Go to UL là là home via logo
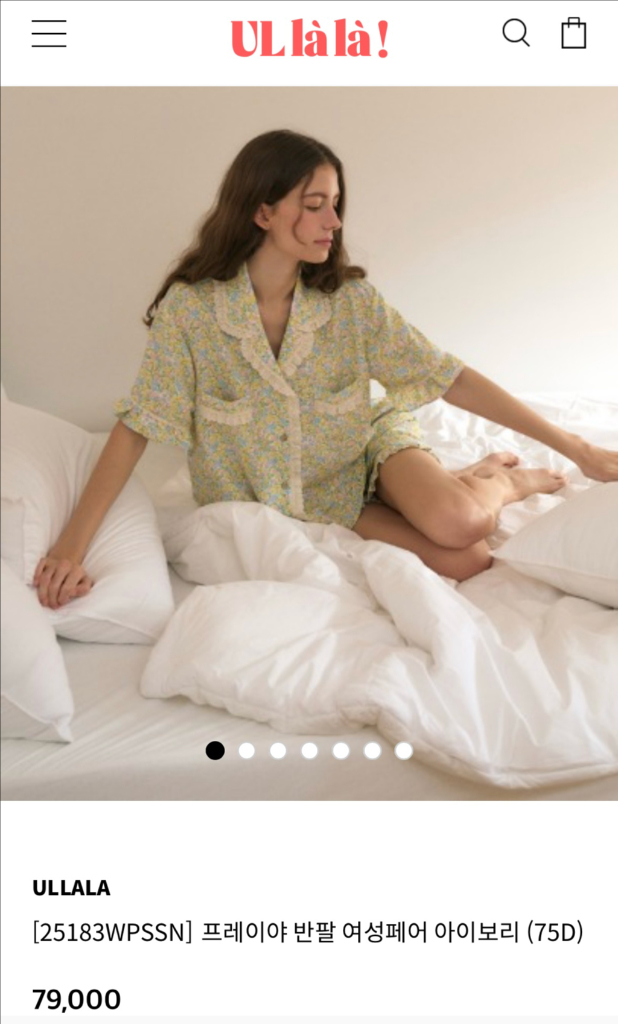Image resolution: width=618 pixels, height=1024 pixels. pyautogui.click(x=309, y=39)
